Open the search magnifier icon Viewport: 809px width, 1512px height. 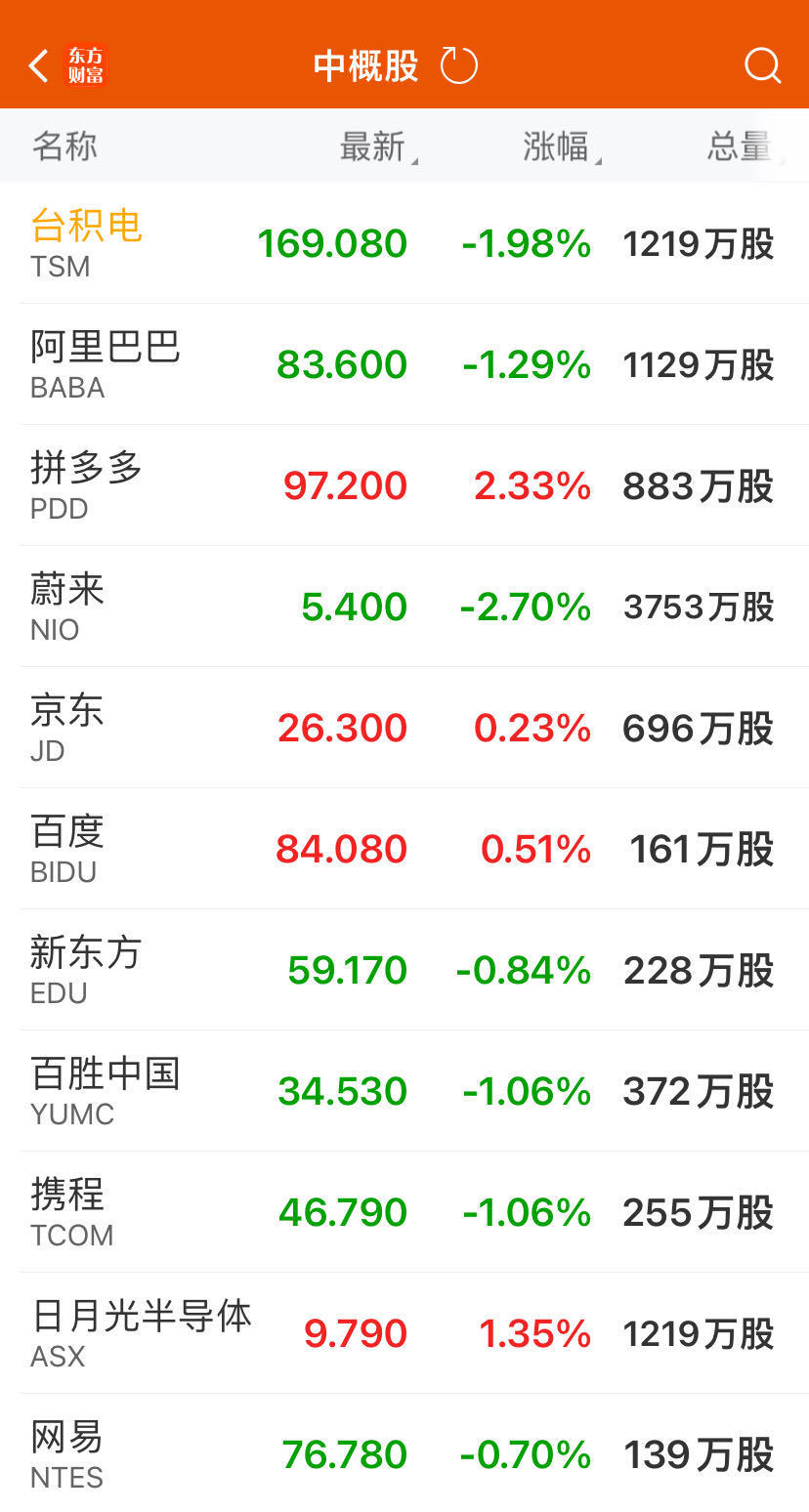pos(762,66)
